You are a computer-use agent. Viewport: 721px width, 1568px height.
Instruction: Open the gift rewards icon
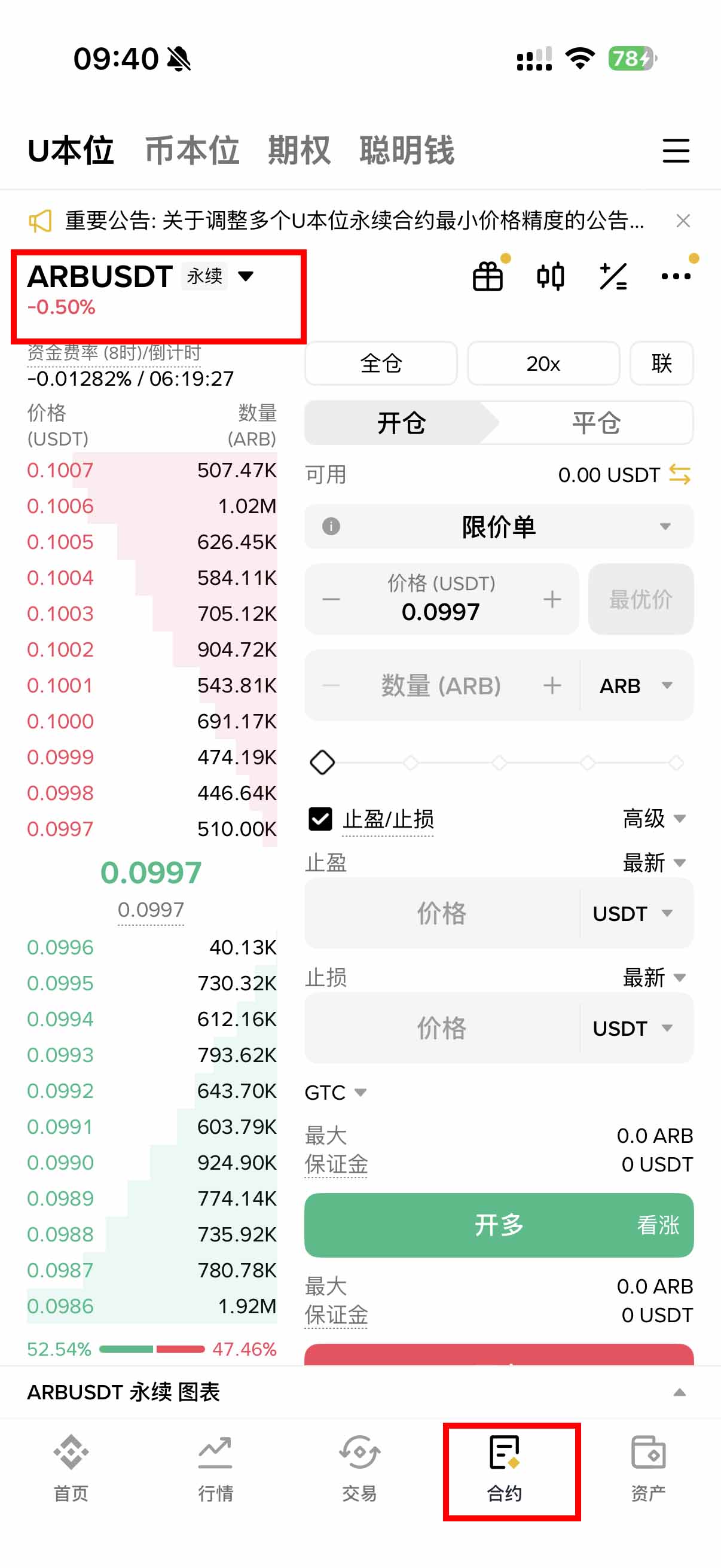488,277
